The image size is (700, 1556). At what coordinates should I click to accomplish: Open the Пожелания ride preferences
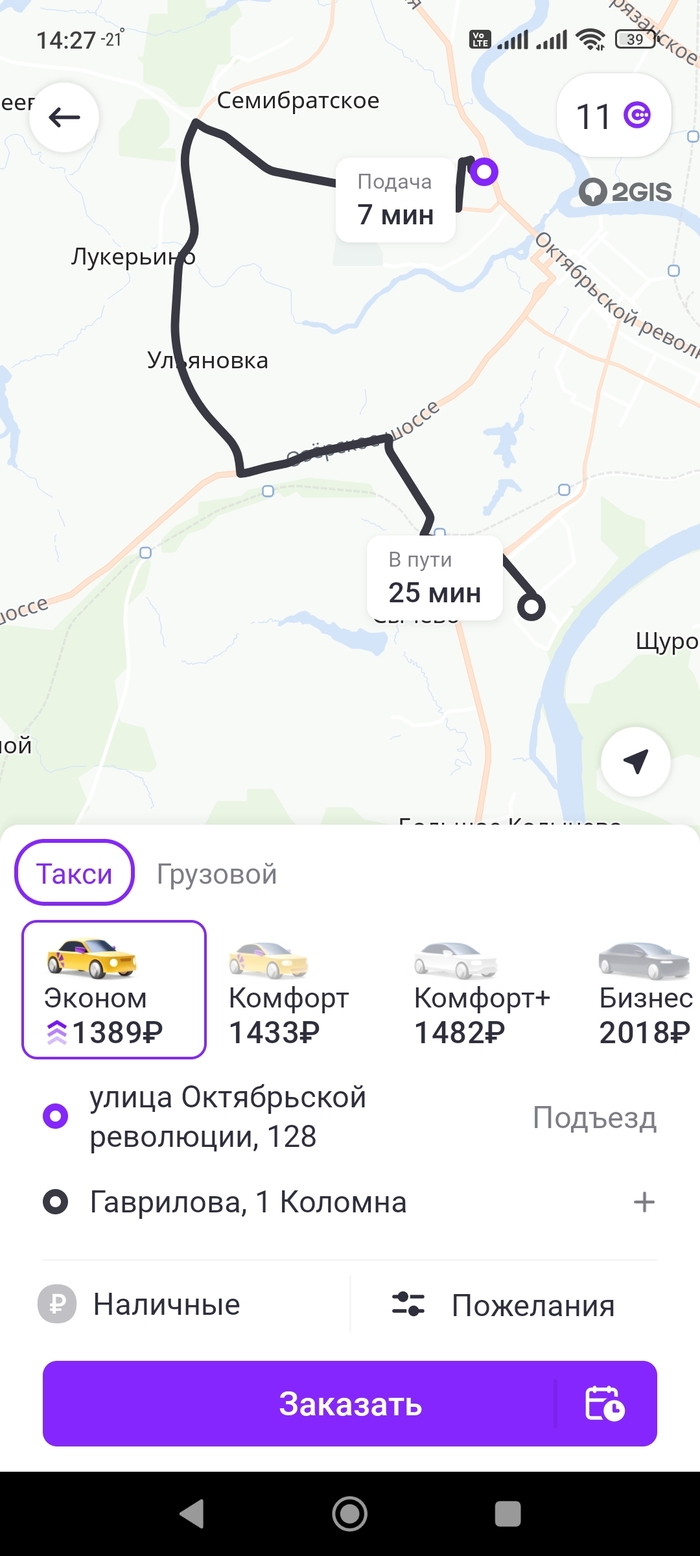pos(532,1305)
